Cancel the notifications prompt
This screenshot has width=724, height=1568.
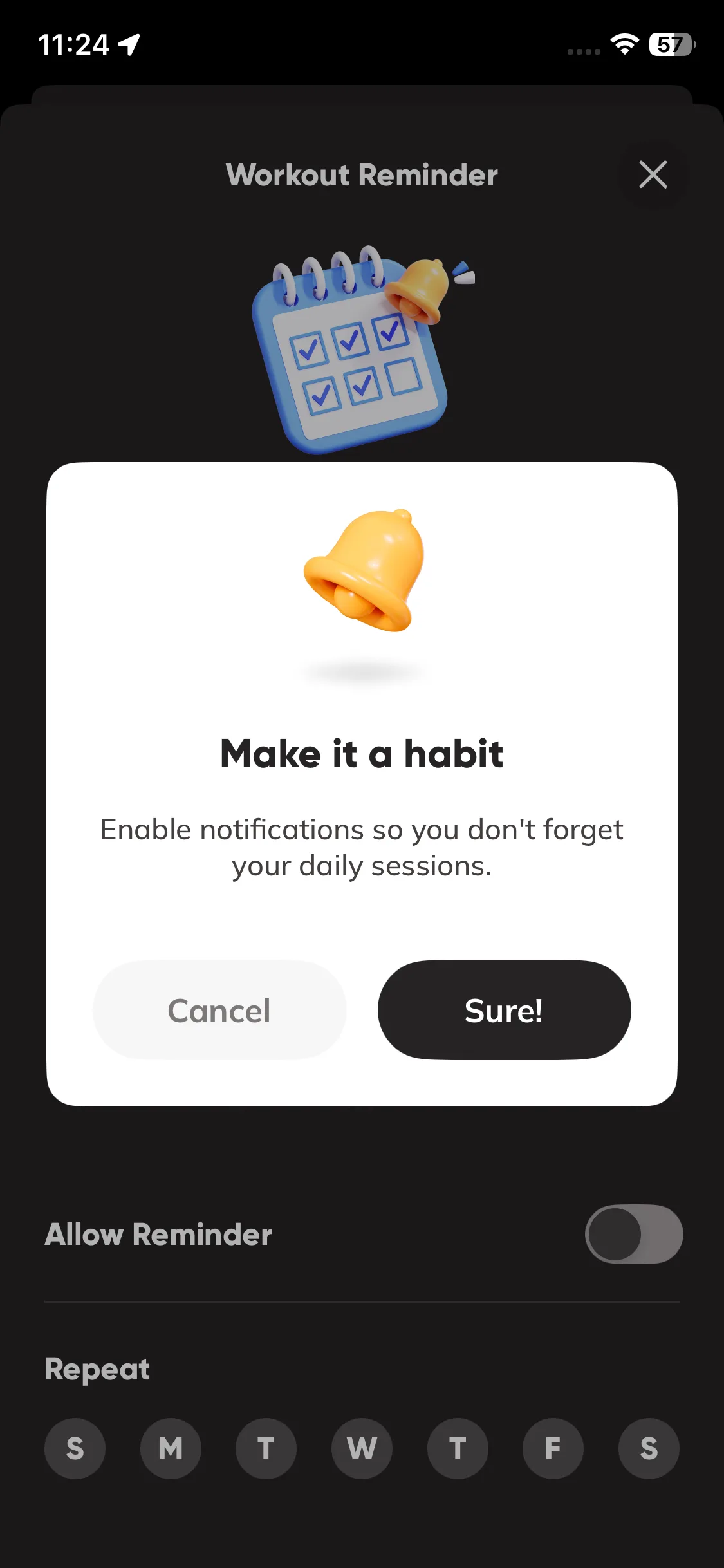tap(219, 1010)
